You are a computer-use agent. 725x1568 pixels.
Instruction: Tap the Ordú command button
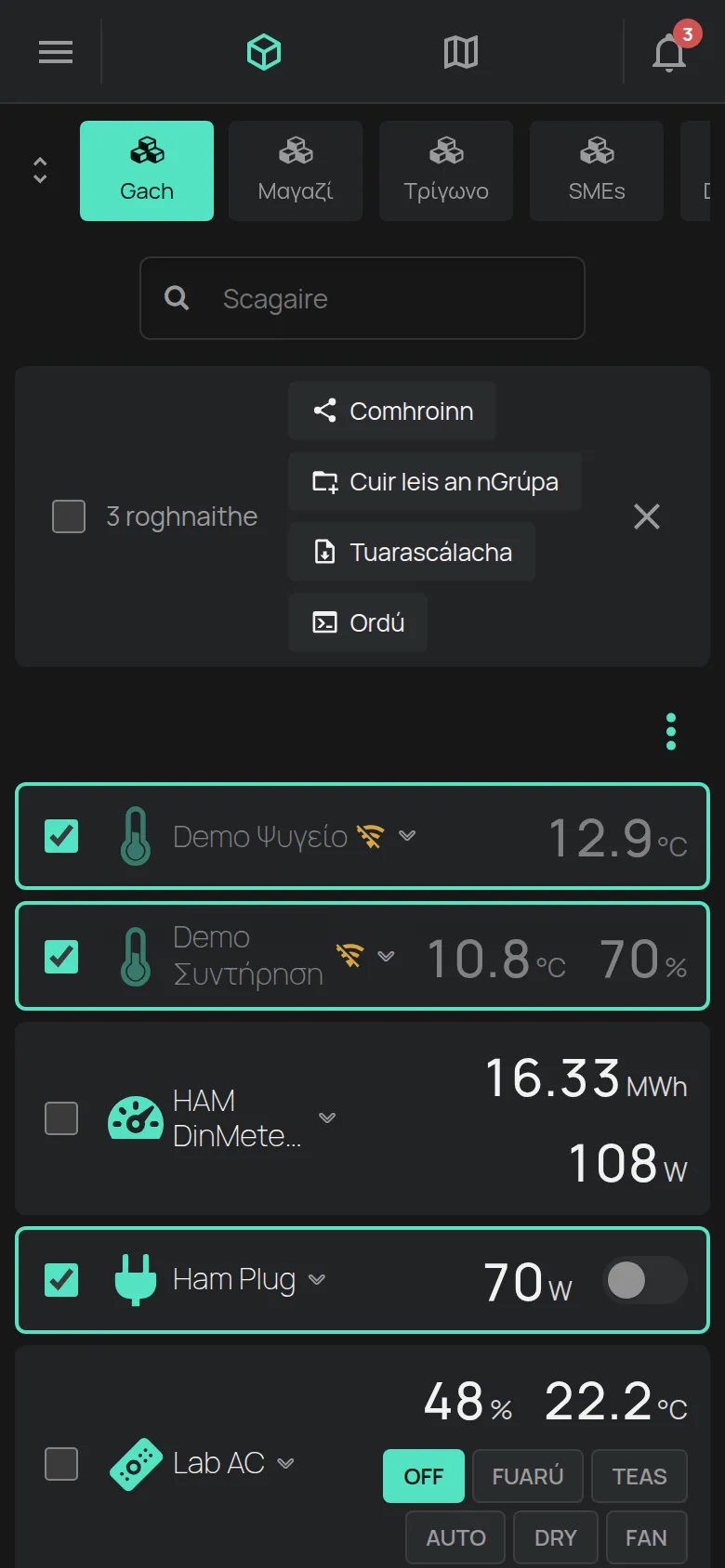(358, 622)
